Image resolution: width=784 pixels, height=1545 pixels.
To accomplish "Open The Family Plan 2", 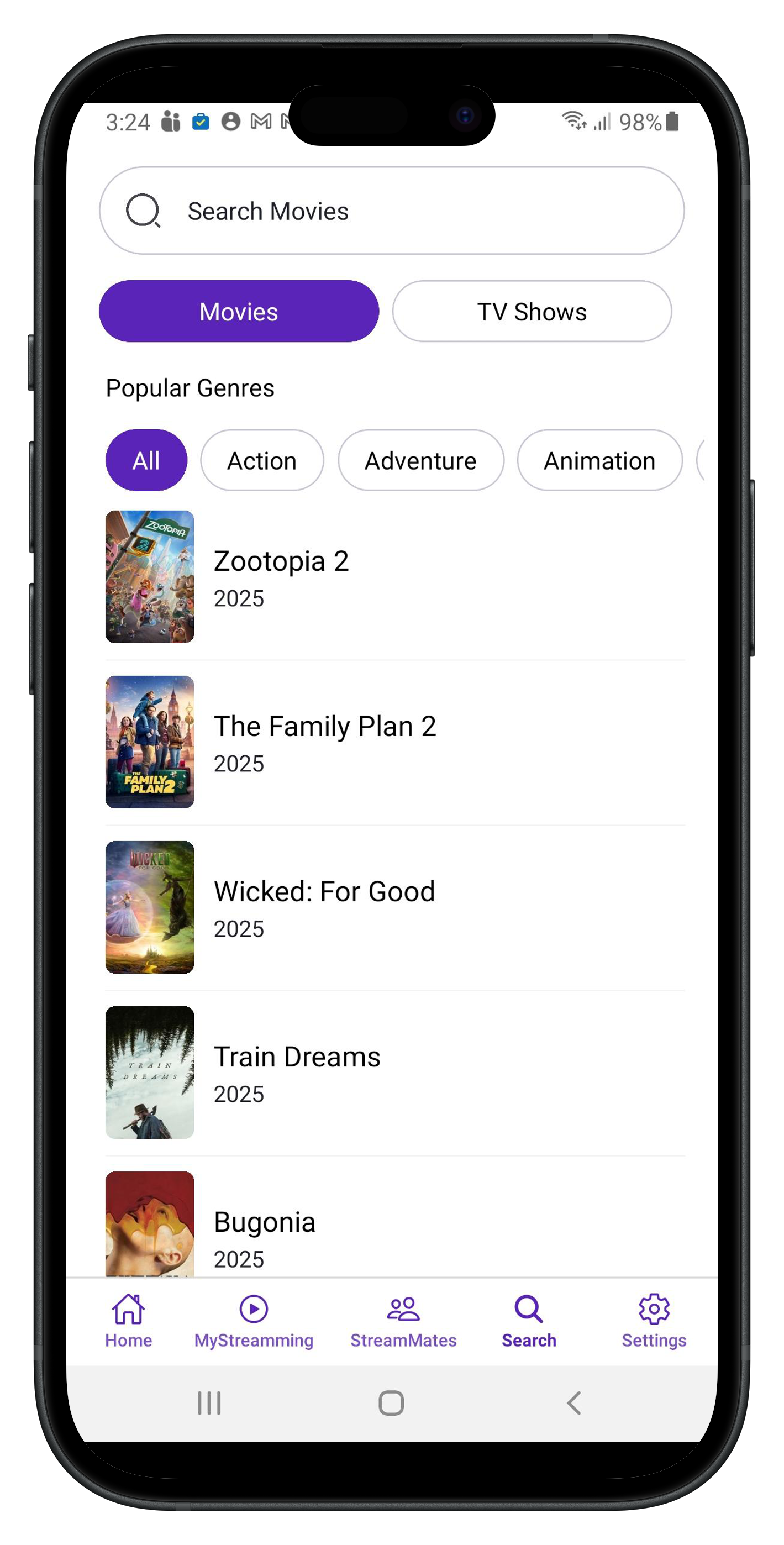I will click(x=324, y=742).
